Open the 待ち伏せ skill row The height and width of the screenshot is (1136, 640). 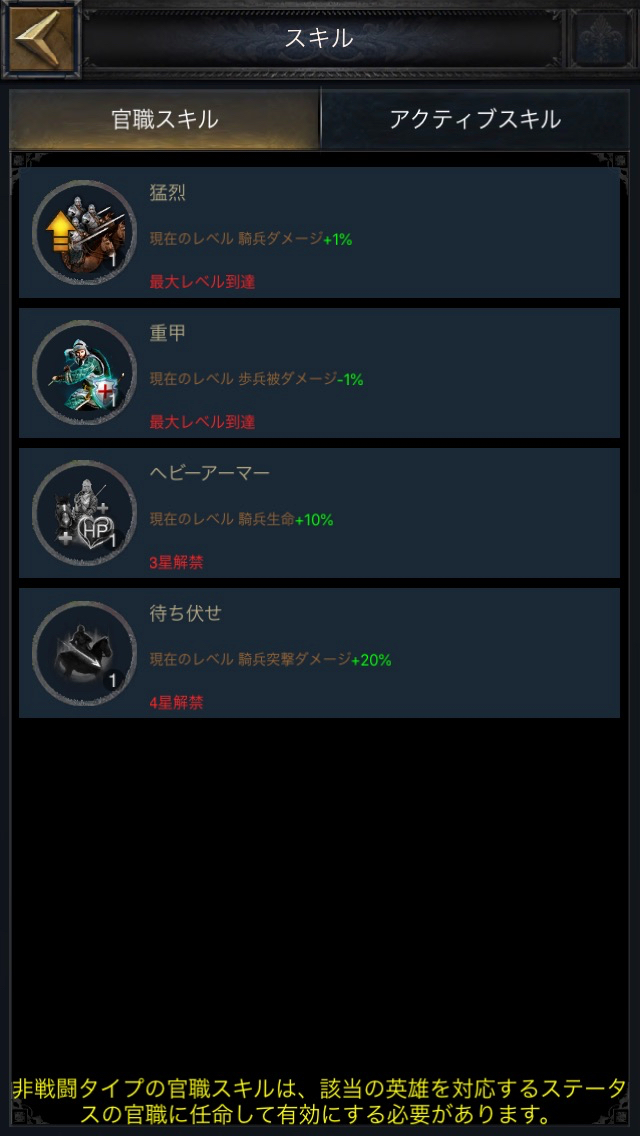[x=319, y=653]
